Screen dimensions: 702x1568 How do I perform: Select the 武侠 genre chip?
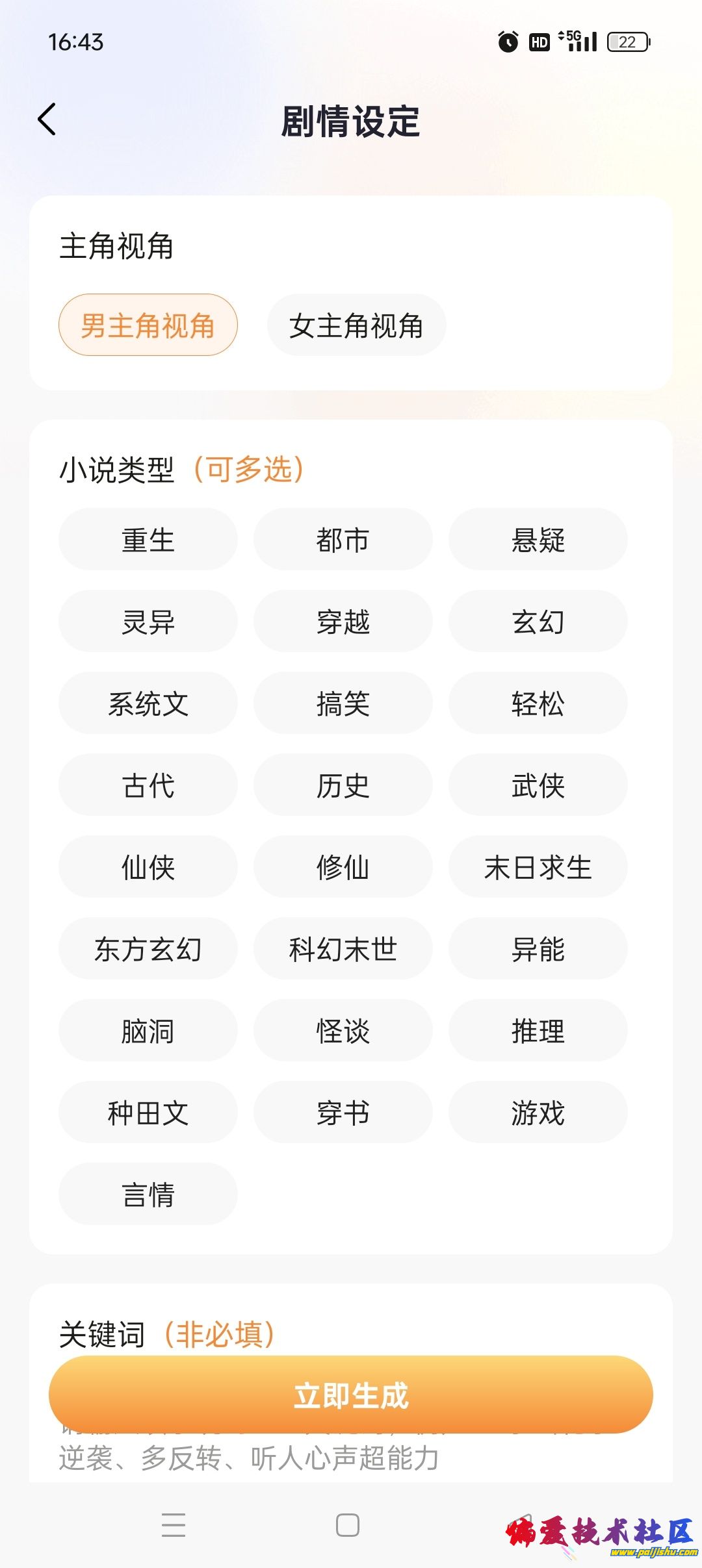pos(538,785)
